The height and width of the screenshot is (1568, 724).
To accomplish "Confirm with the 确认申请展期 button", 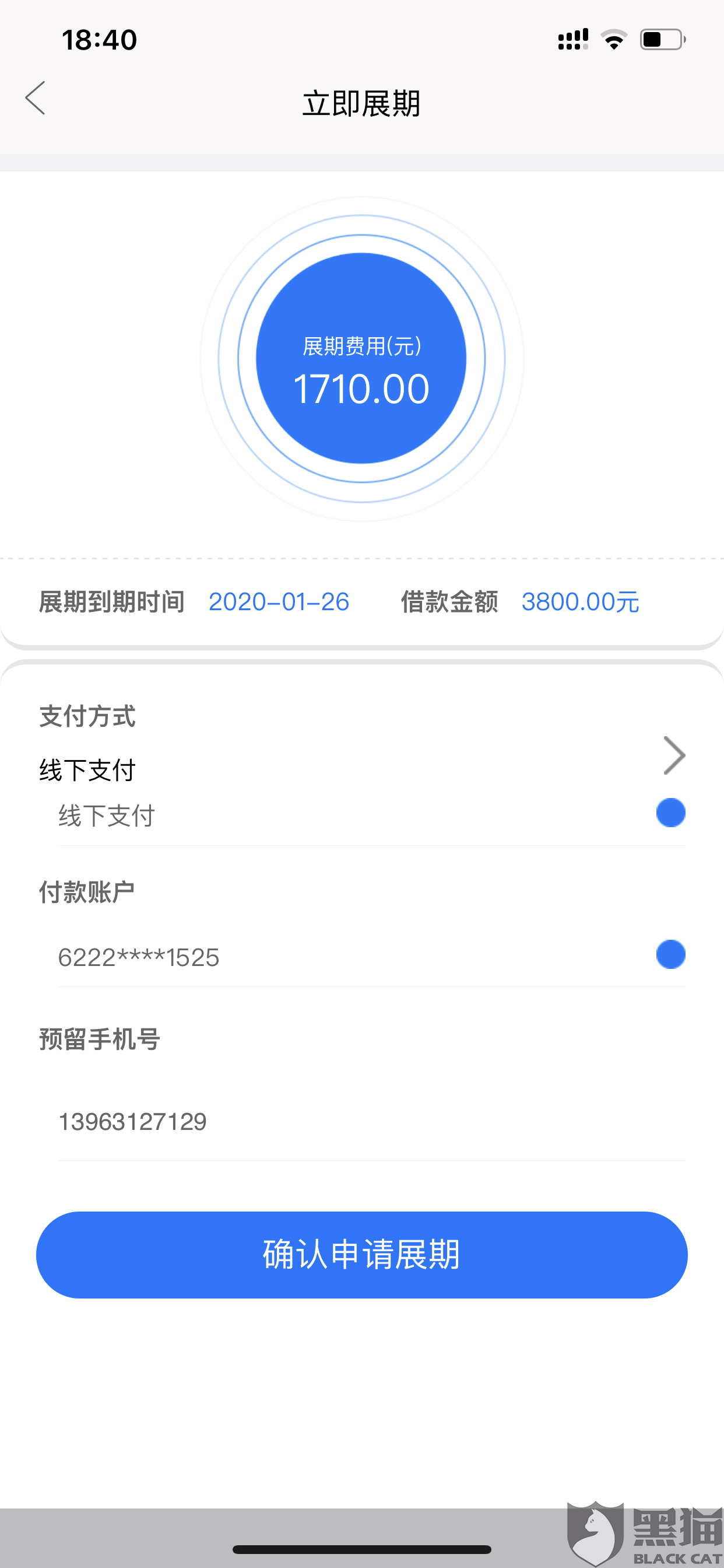I will pyautogui.click(x=362, y=1255).
